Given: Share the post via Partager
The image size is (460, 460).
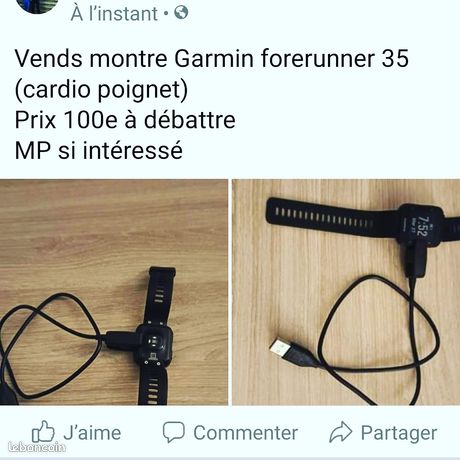Looking at the screenshot, I should pyautogui.click(x=383, y=432).
